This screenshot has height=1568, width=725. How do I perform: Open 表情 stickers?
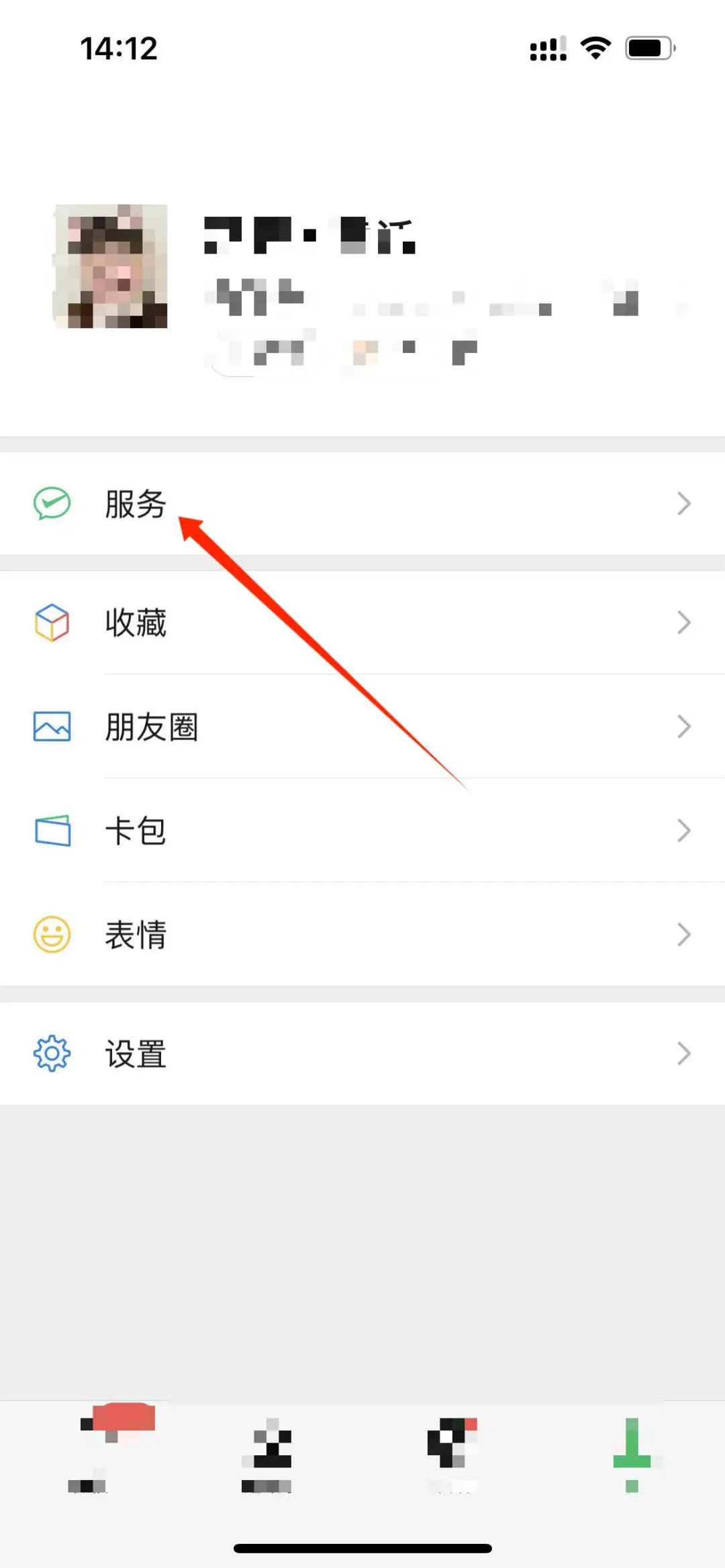point(362,935)
